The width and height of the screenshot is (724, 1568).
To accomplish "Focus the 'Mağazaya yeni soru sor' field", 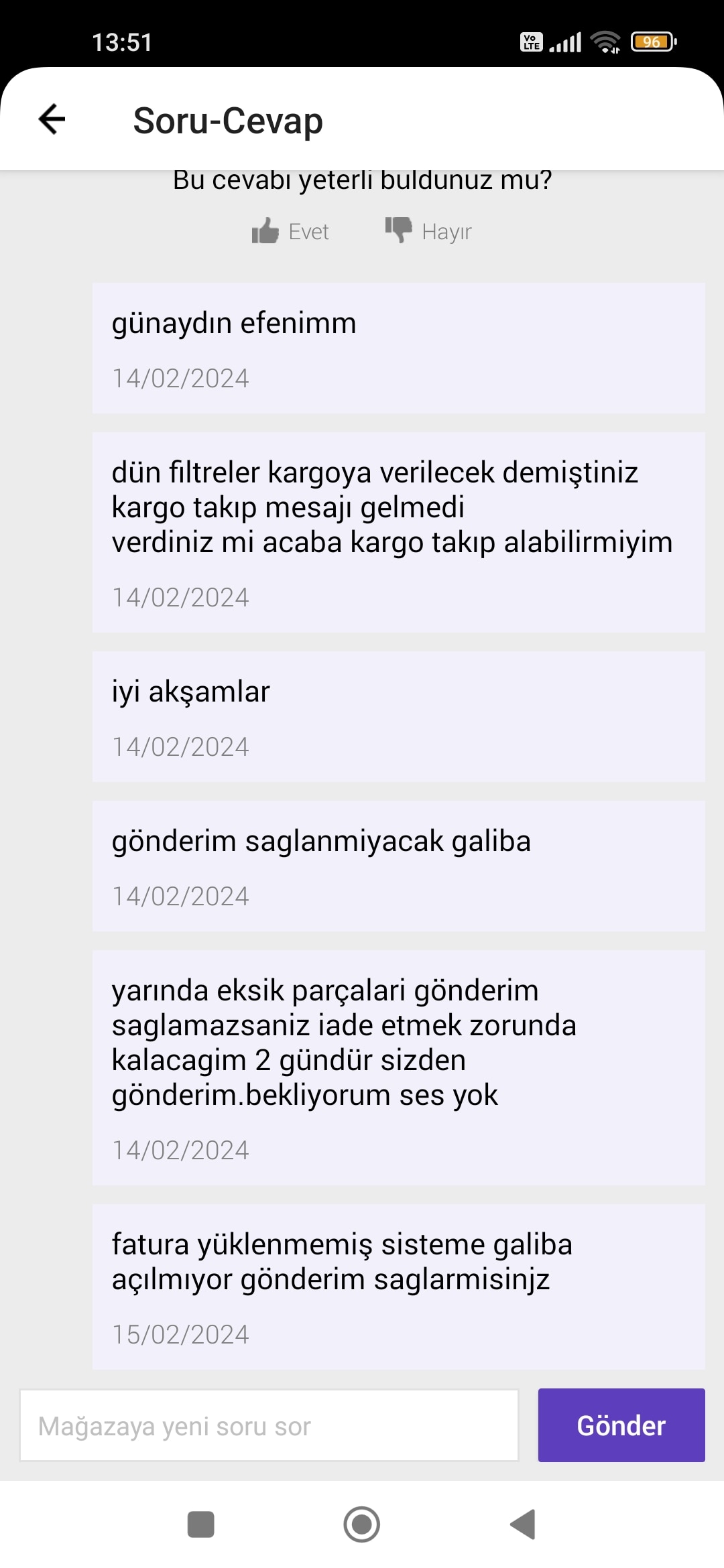I will tap(269, 1425).
